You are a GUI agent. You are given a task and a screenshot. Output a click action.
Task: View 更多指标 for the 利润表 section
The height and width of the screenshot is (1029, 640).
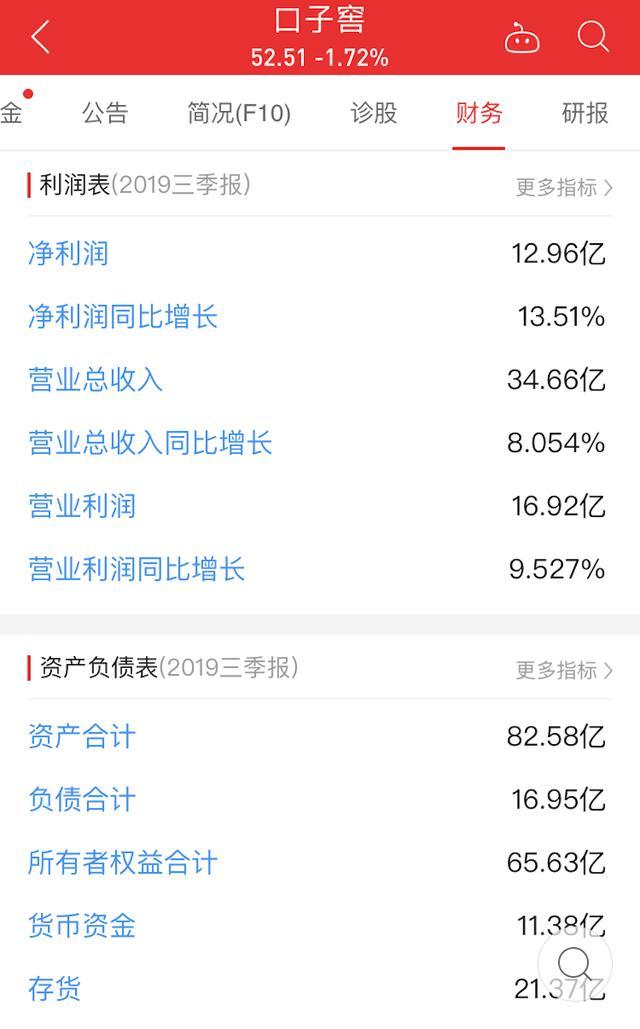pyautogui.click(x=564, y=187)
